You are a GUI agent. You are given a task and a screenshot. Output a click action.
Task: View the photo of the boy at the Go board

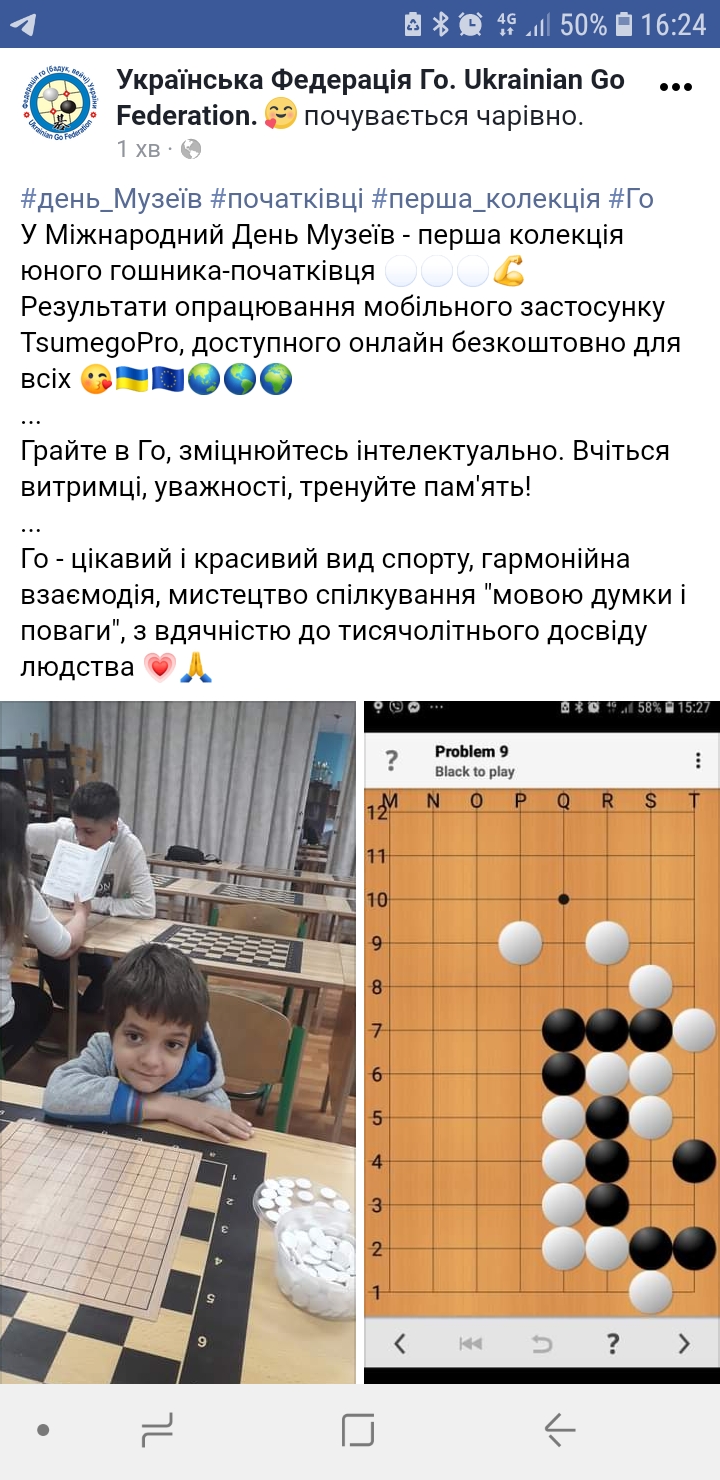point(178,1041)
